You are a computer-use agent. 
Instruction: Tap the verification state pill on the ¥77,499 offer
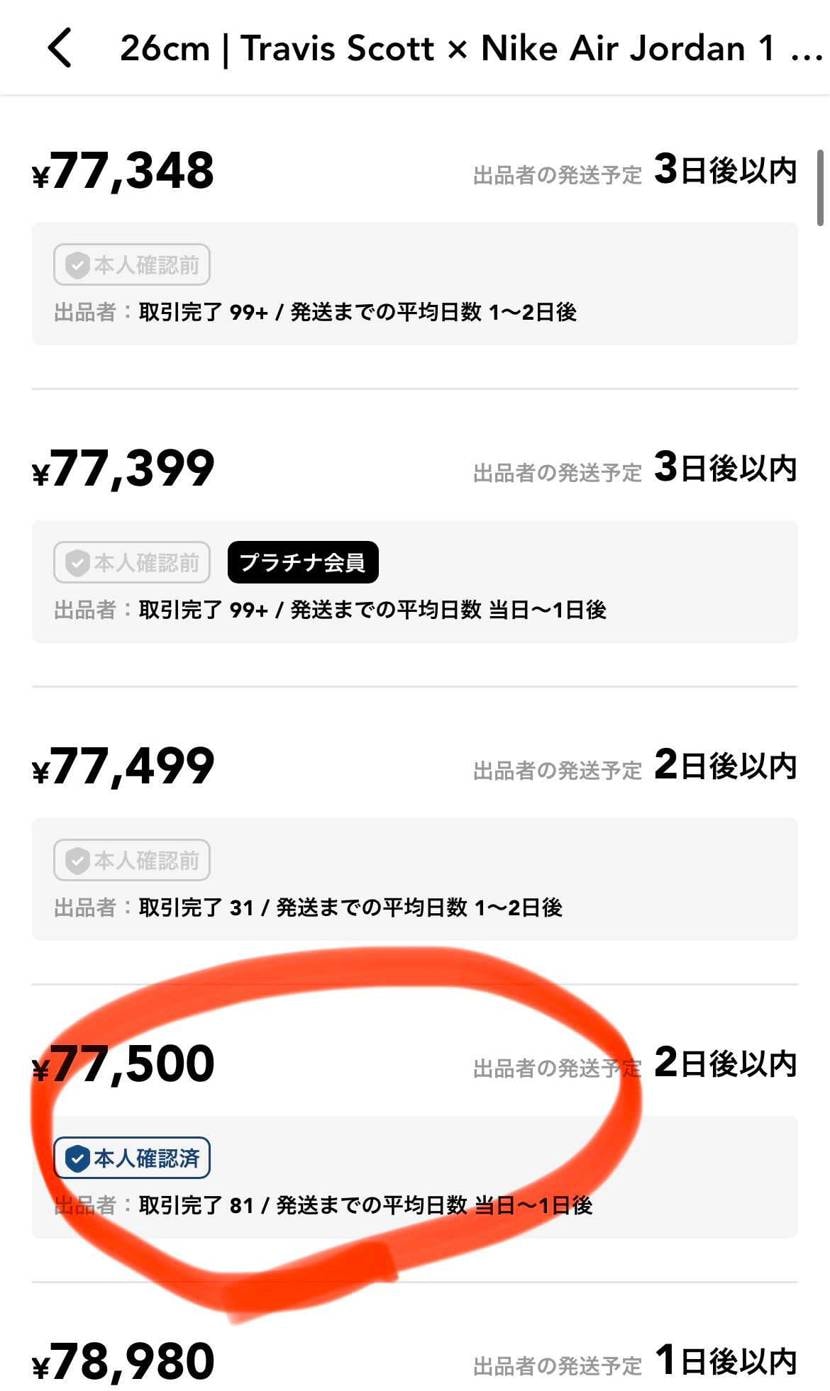coord(131,860)
